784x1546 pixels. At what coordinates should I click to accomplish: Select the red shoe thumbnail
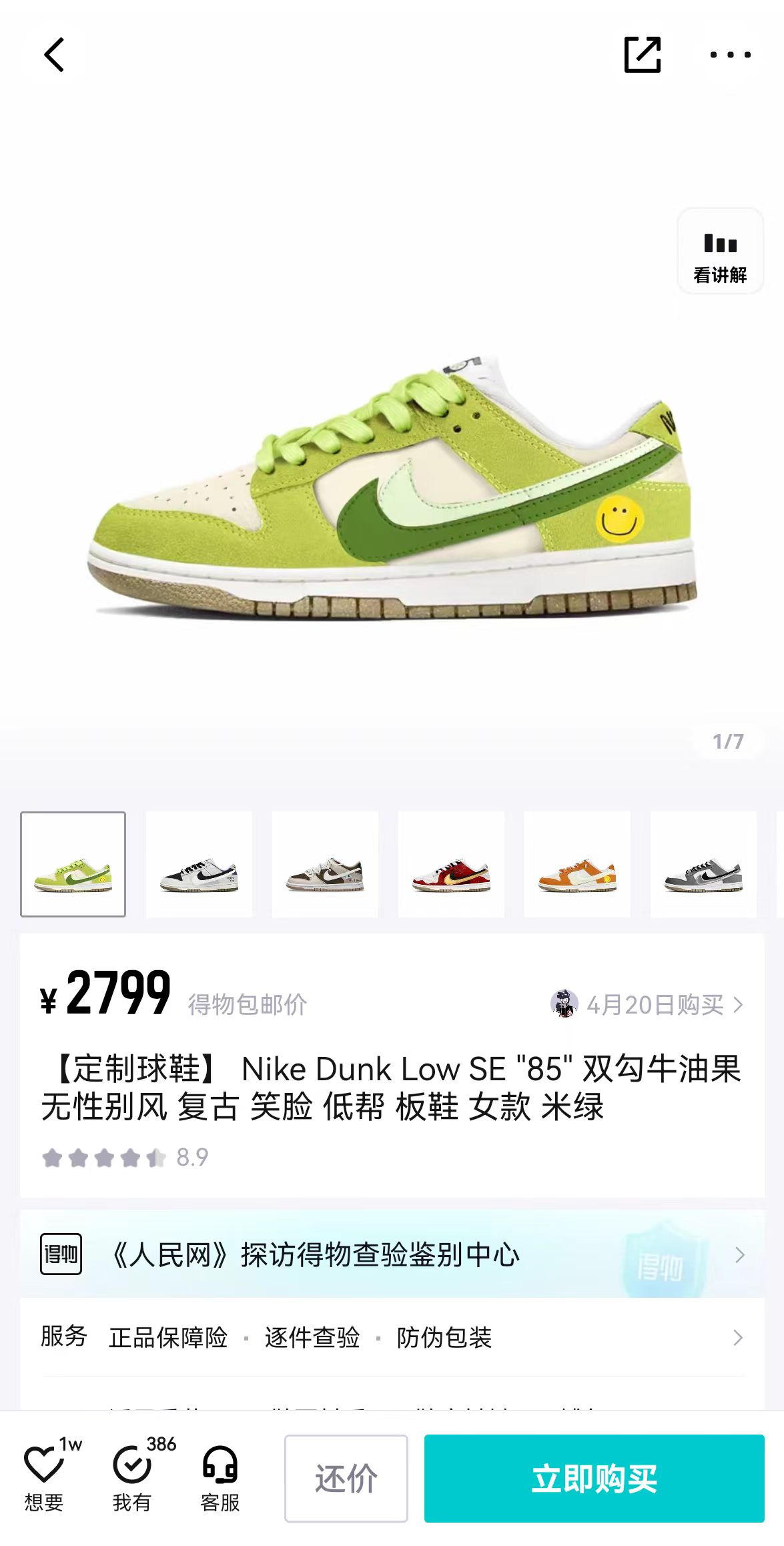tap(451, 864)
